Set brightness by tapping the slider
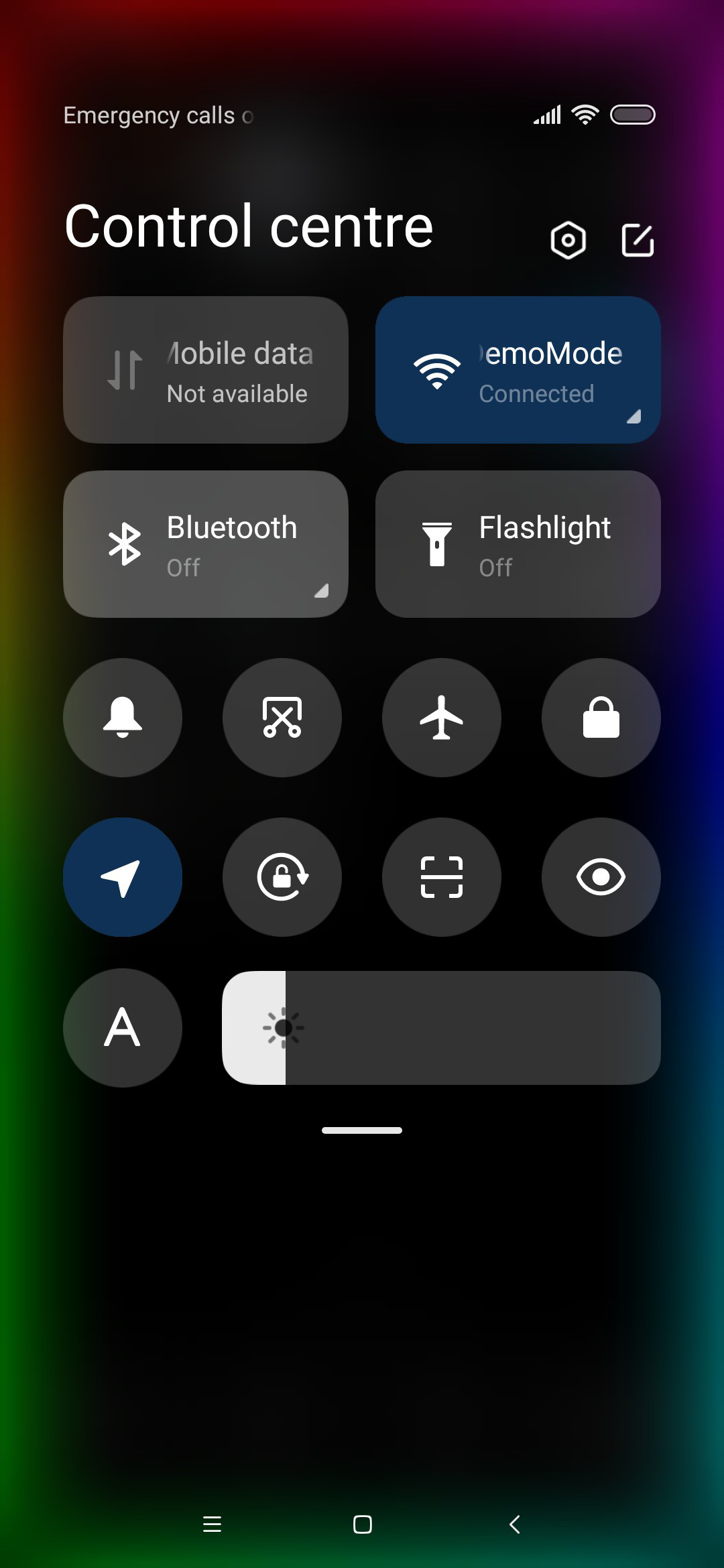 click(x=442, y=1028)
